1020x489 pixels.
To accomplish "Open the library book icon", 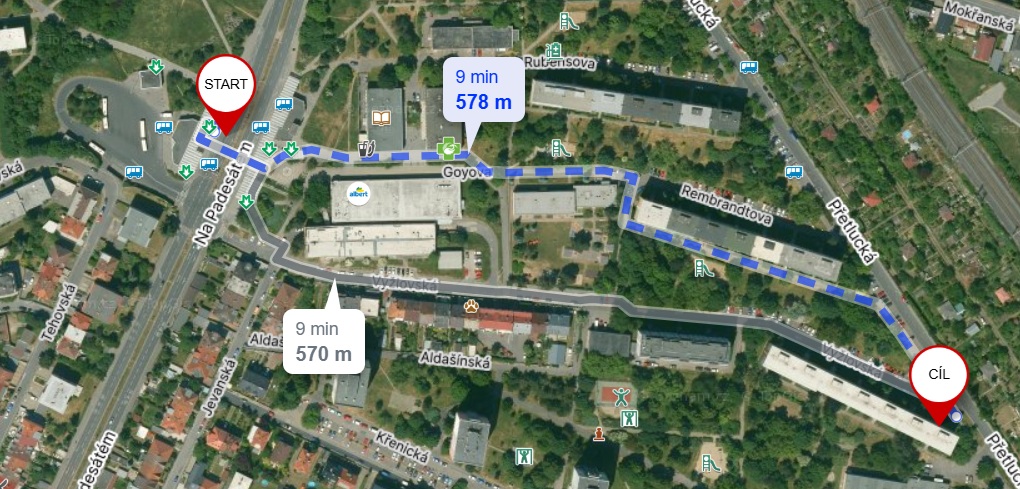I will [381, 118].
